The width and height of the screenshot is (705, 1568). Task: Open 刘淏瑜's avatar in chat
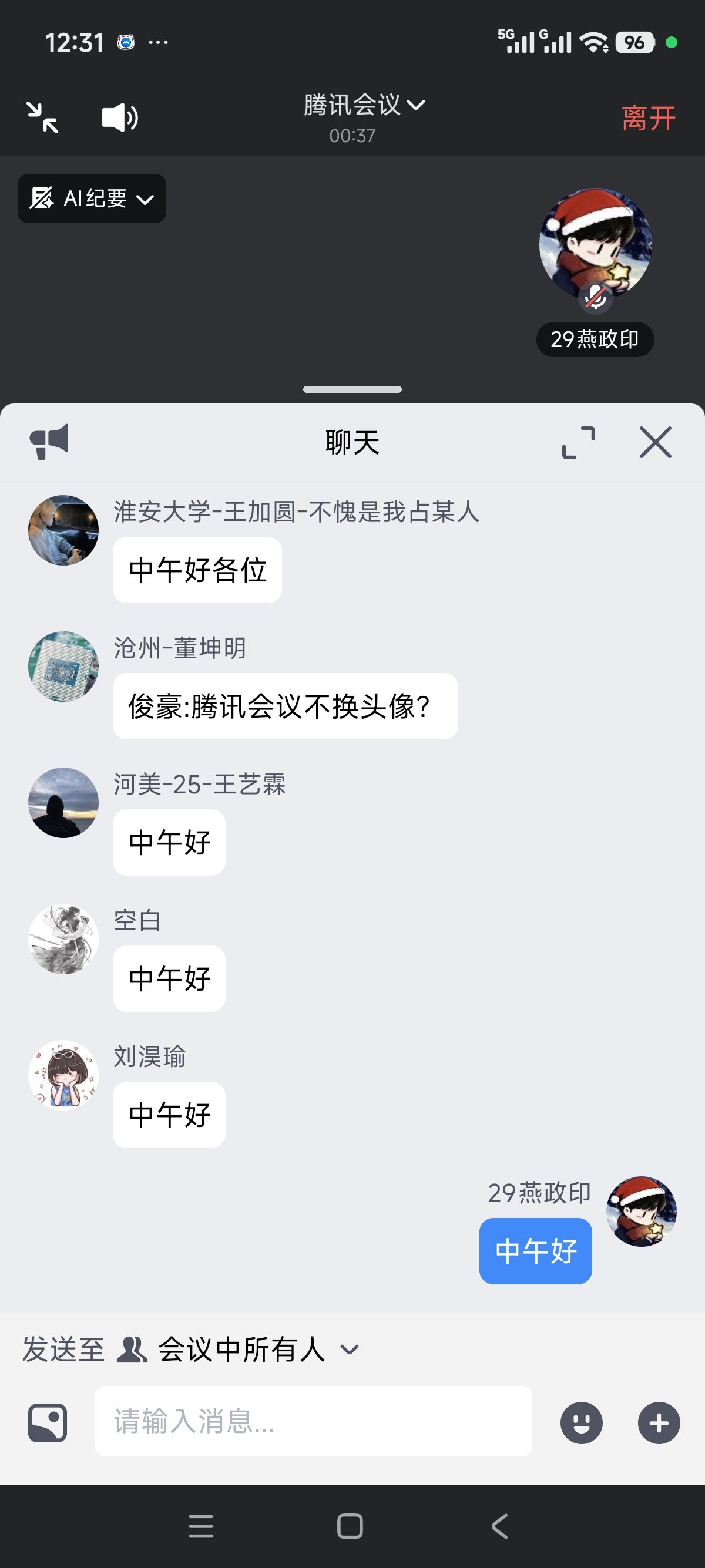tap(63, 1075)
